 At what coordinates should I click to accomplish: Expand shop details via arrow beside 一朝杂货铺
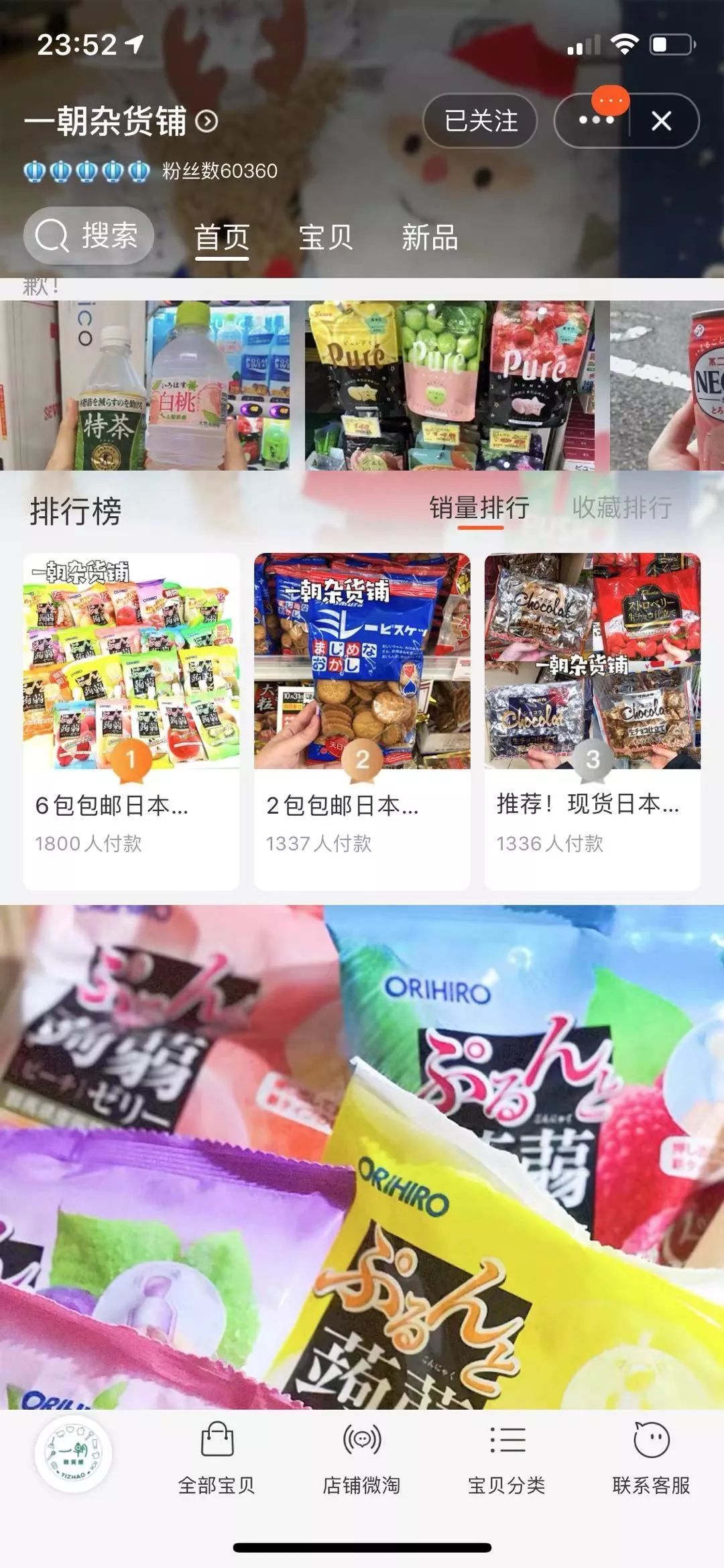pos(208,123)
